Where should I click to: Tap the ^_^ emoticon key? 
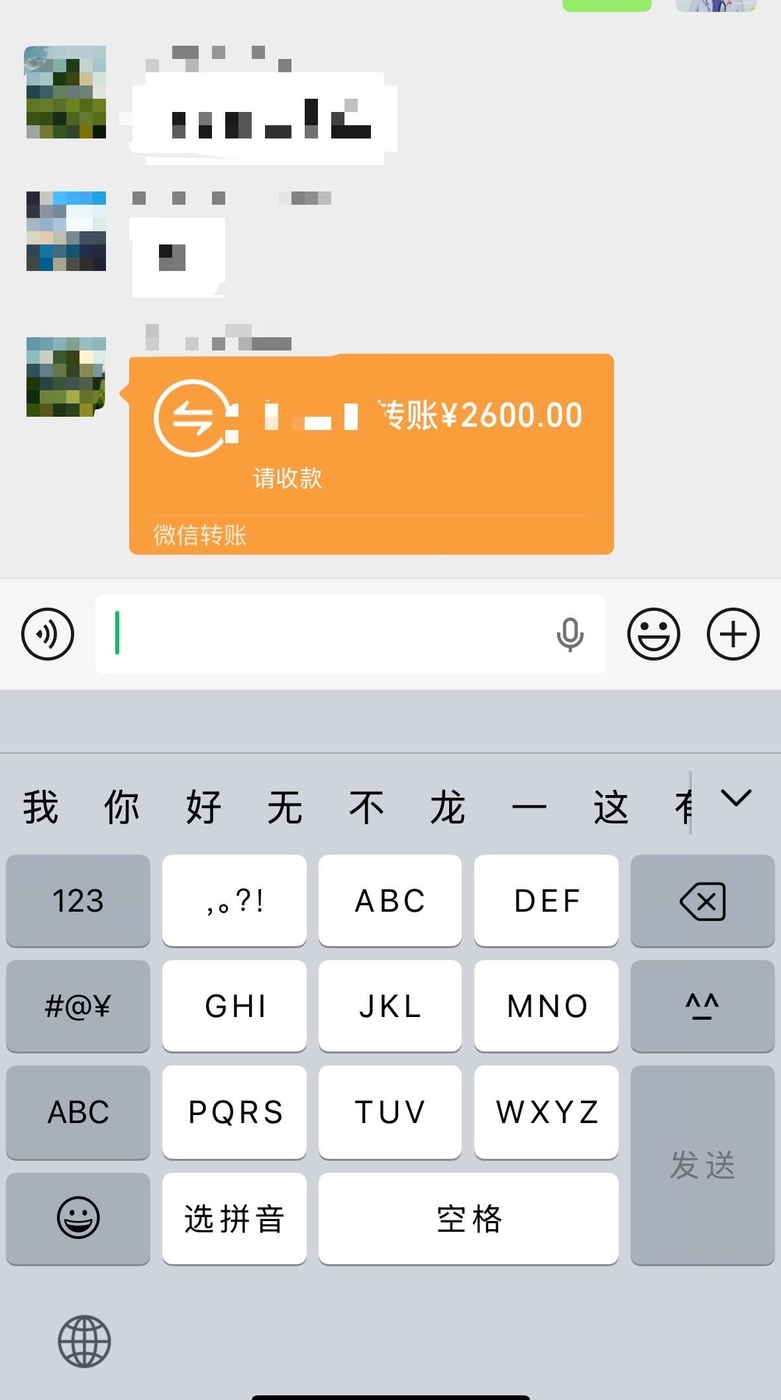[702, 1006]
